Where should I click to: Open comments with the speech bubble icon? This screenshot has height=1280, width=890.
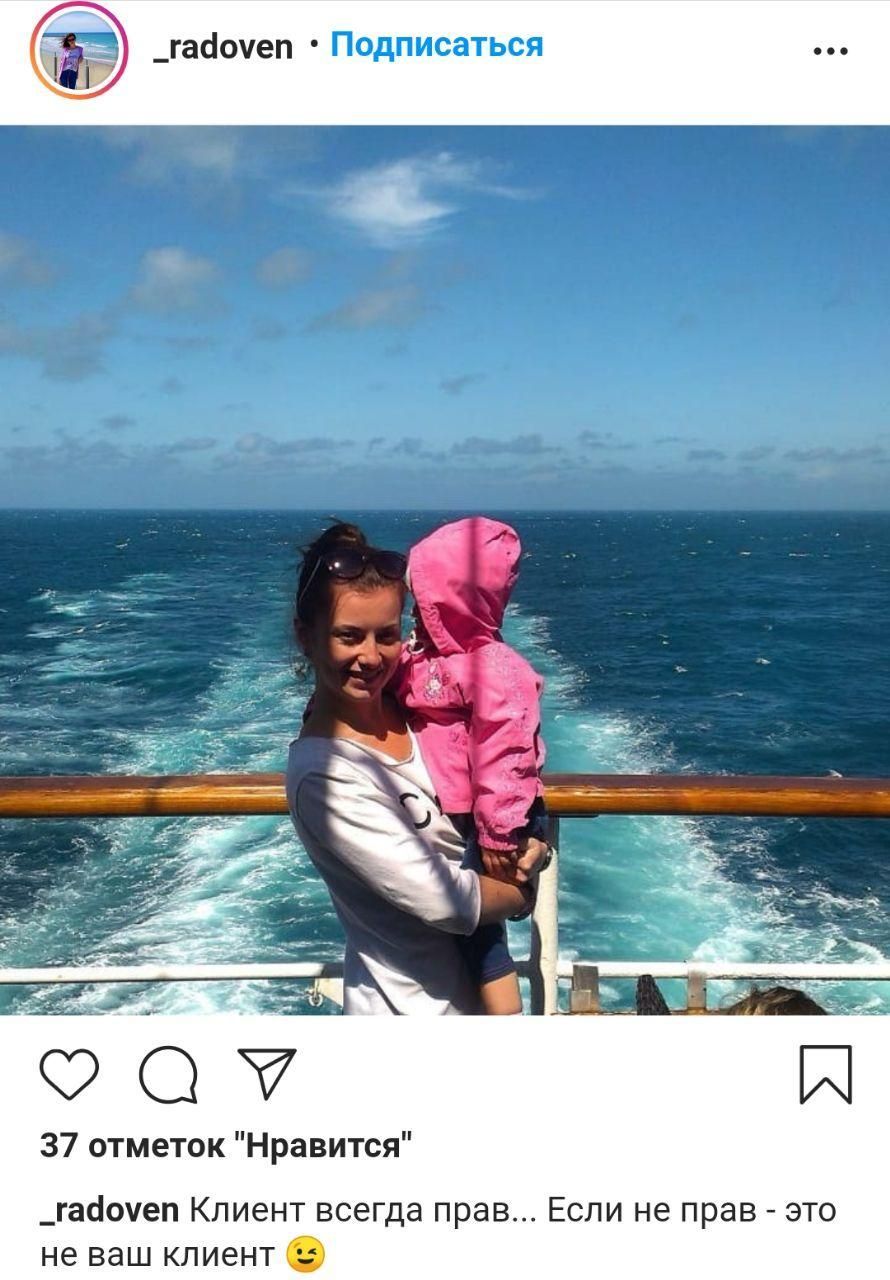168,1075
